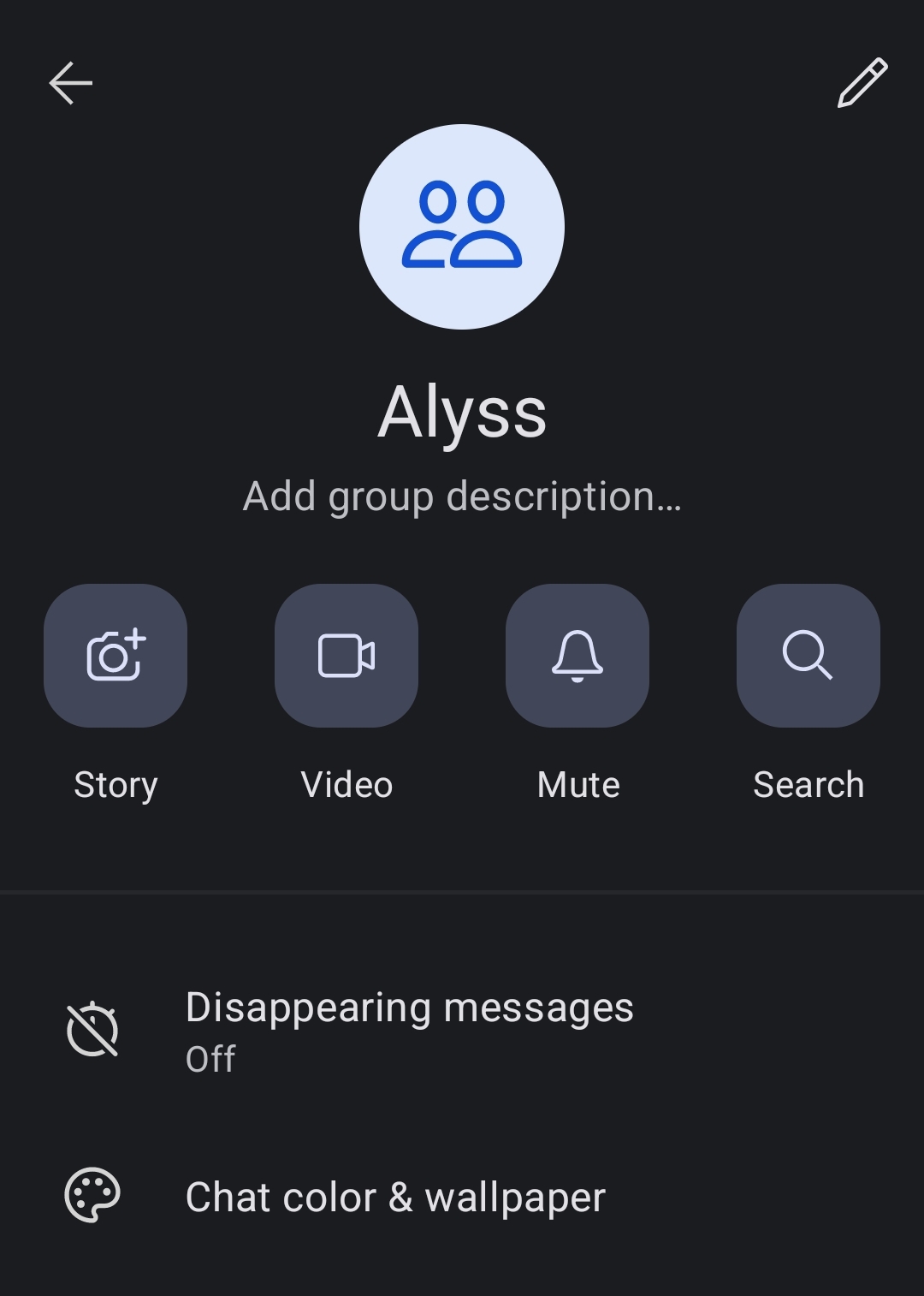Viewport: 924px width, 1296px height.
Task: Open Chat color & wallpaper
Action: [x=395, y=1196]
